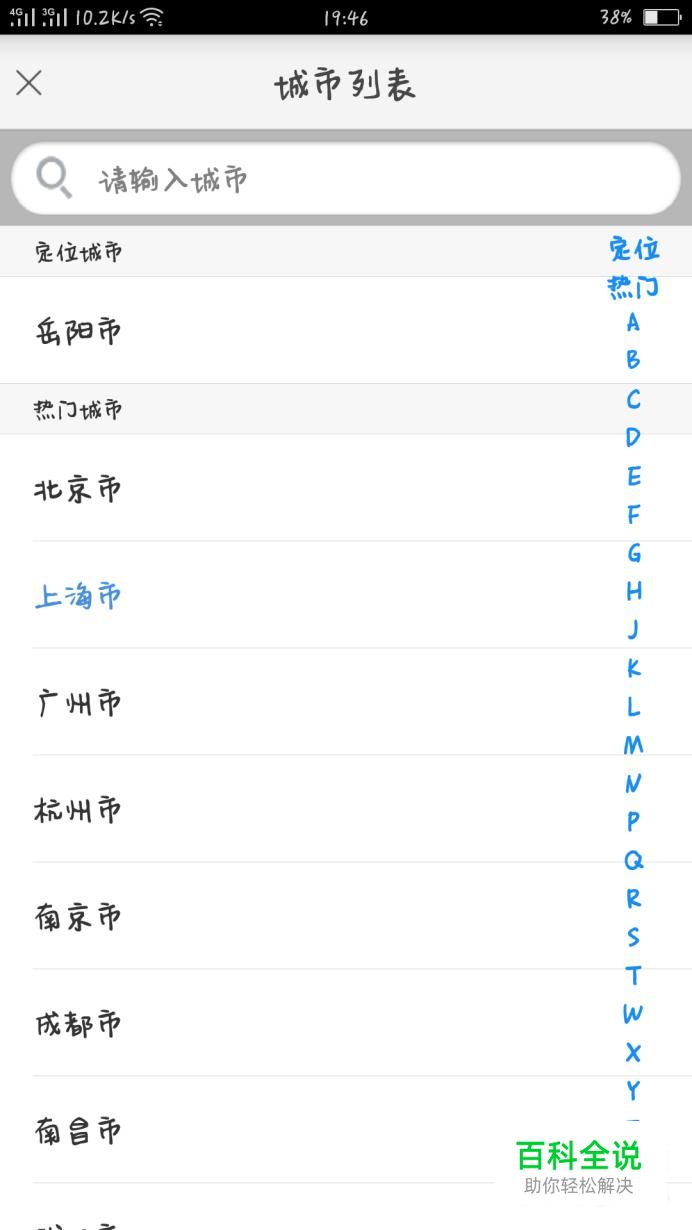Jump to 热门 in the index
Screen dimensions: 692x1230
coord(634,287)
